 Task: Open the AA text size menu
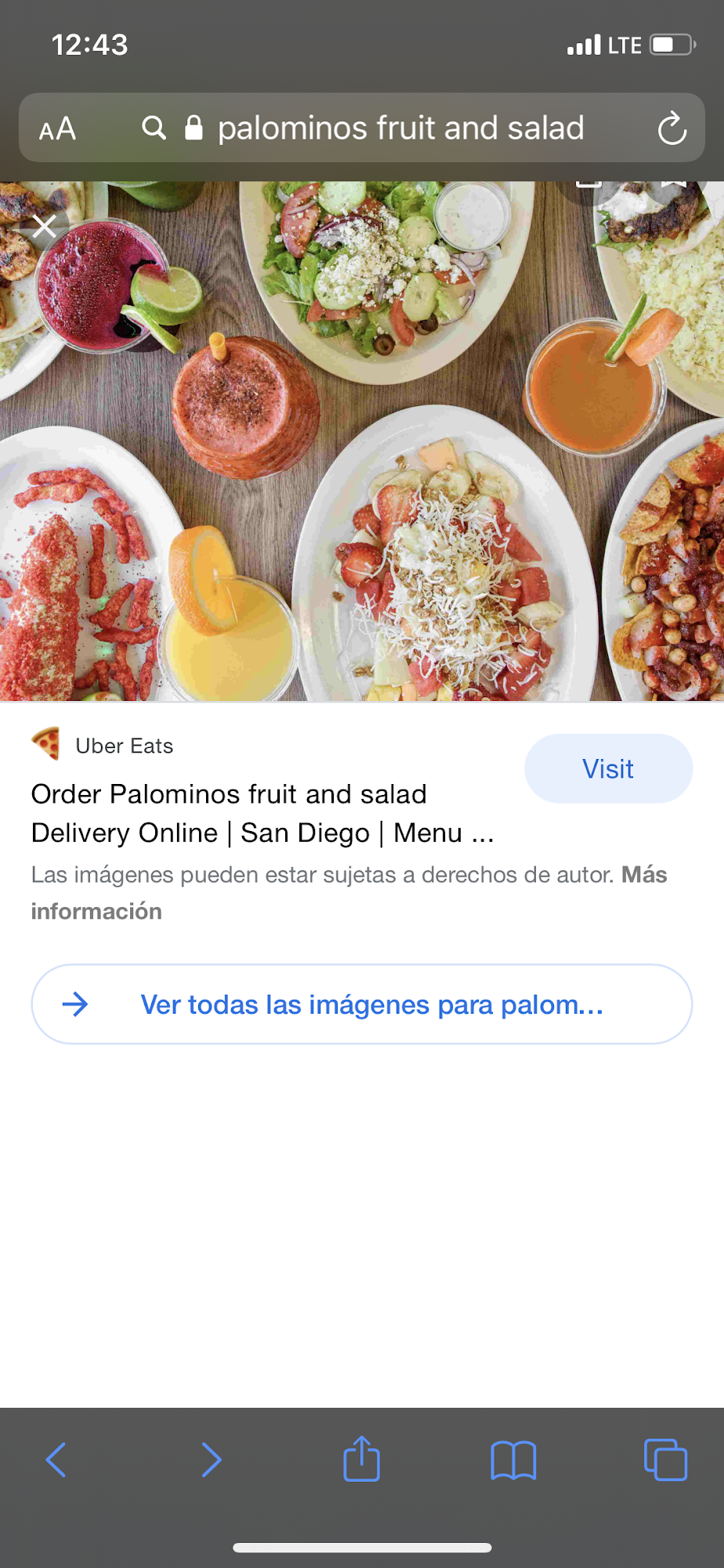pyautogui.click(x=58, y=129)
